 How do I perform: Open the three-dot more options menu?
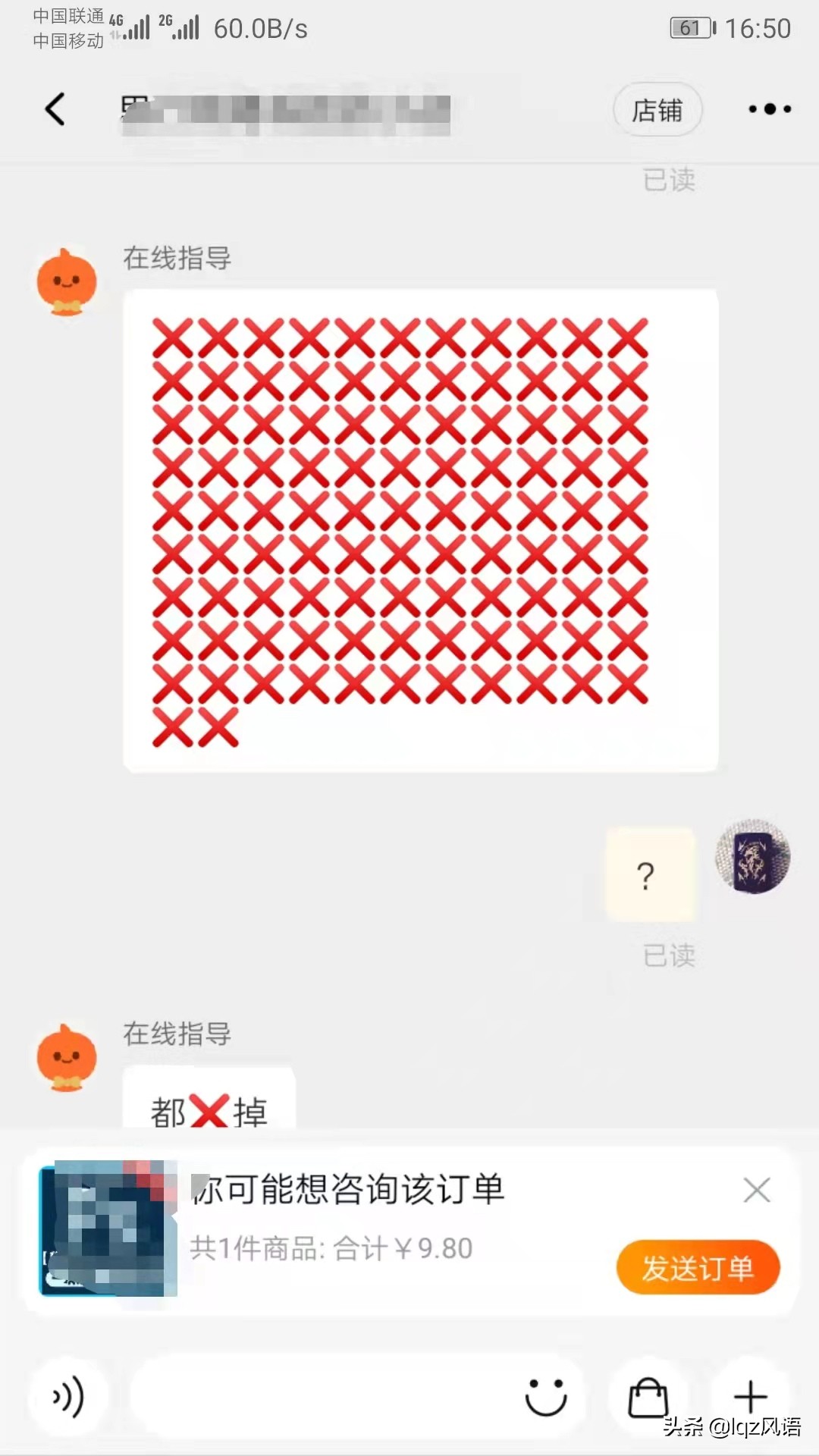768,109
